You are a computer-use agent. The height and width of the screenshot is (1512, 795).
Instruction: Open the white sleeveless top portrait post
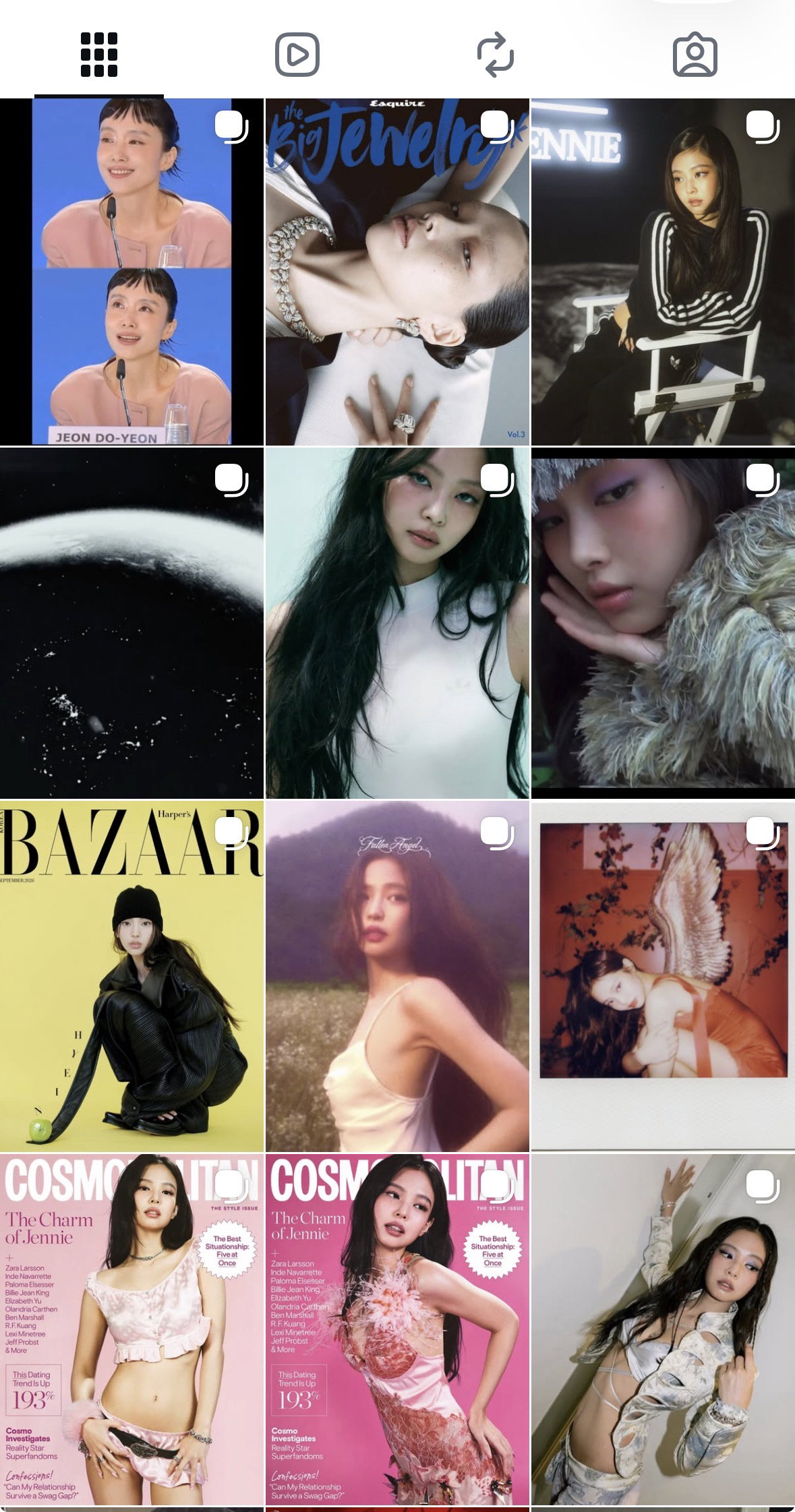tap(397, 624)
